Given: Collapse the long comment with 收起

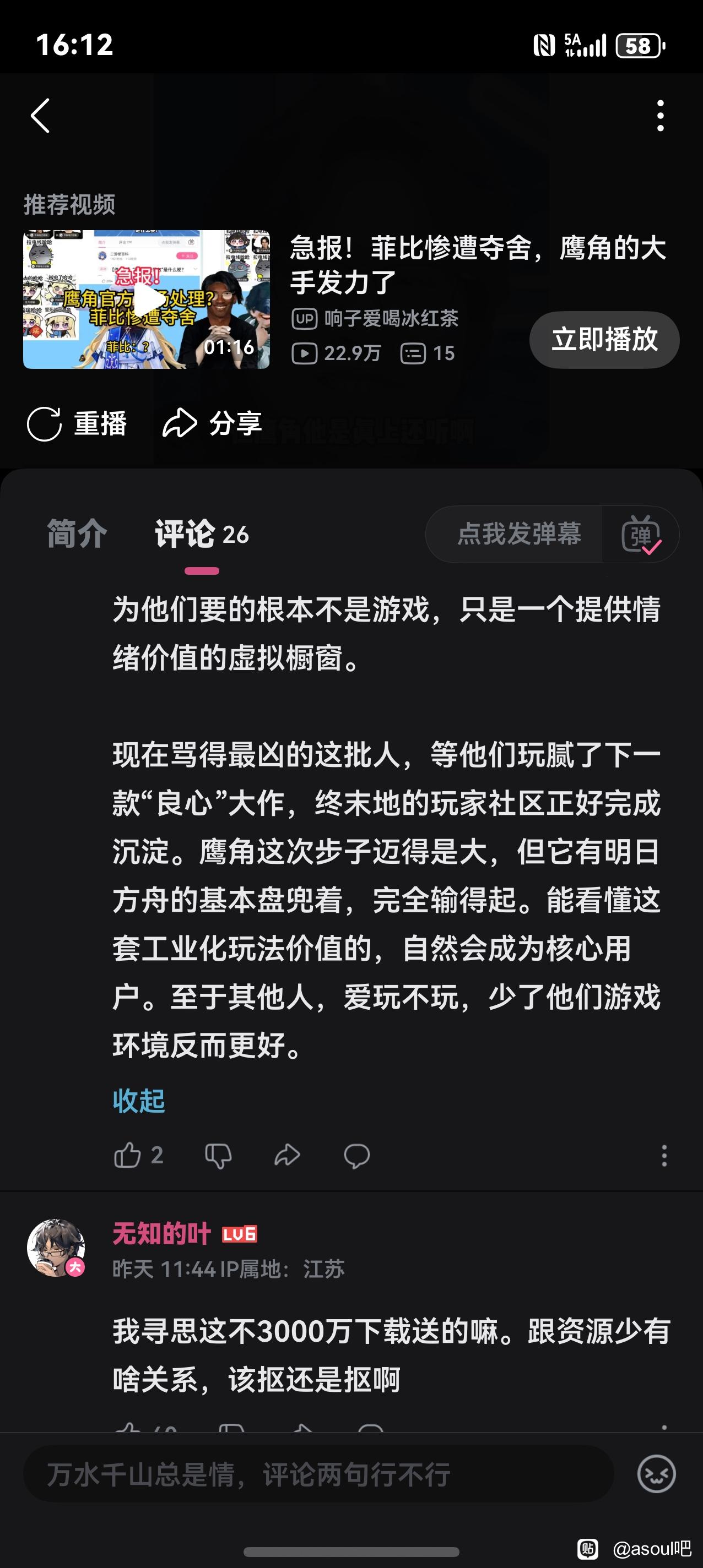Looking at the screenshot, I should 139,1101.
